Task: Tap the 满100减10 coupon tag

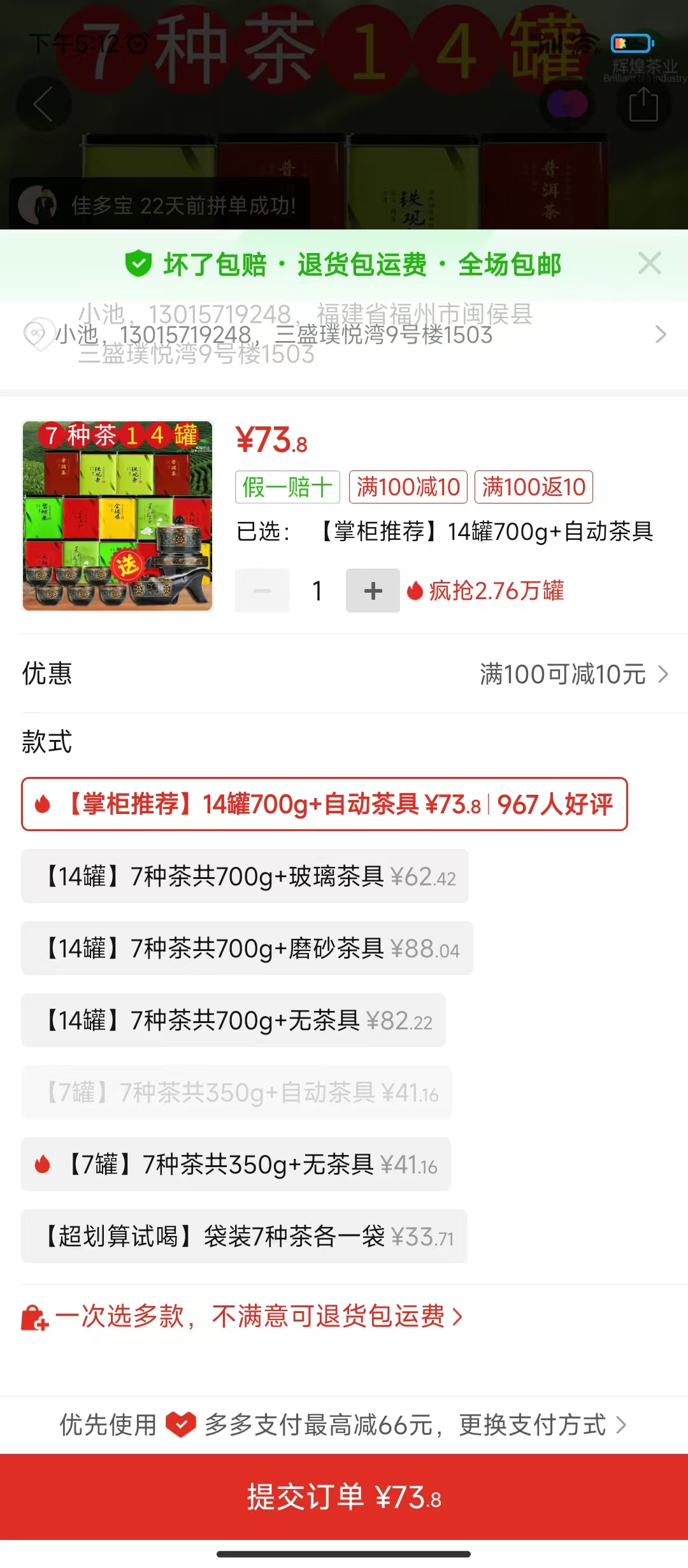Action: click(408, 487)
